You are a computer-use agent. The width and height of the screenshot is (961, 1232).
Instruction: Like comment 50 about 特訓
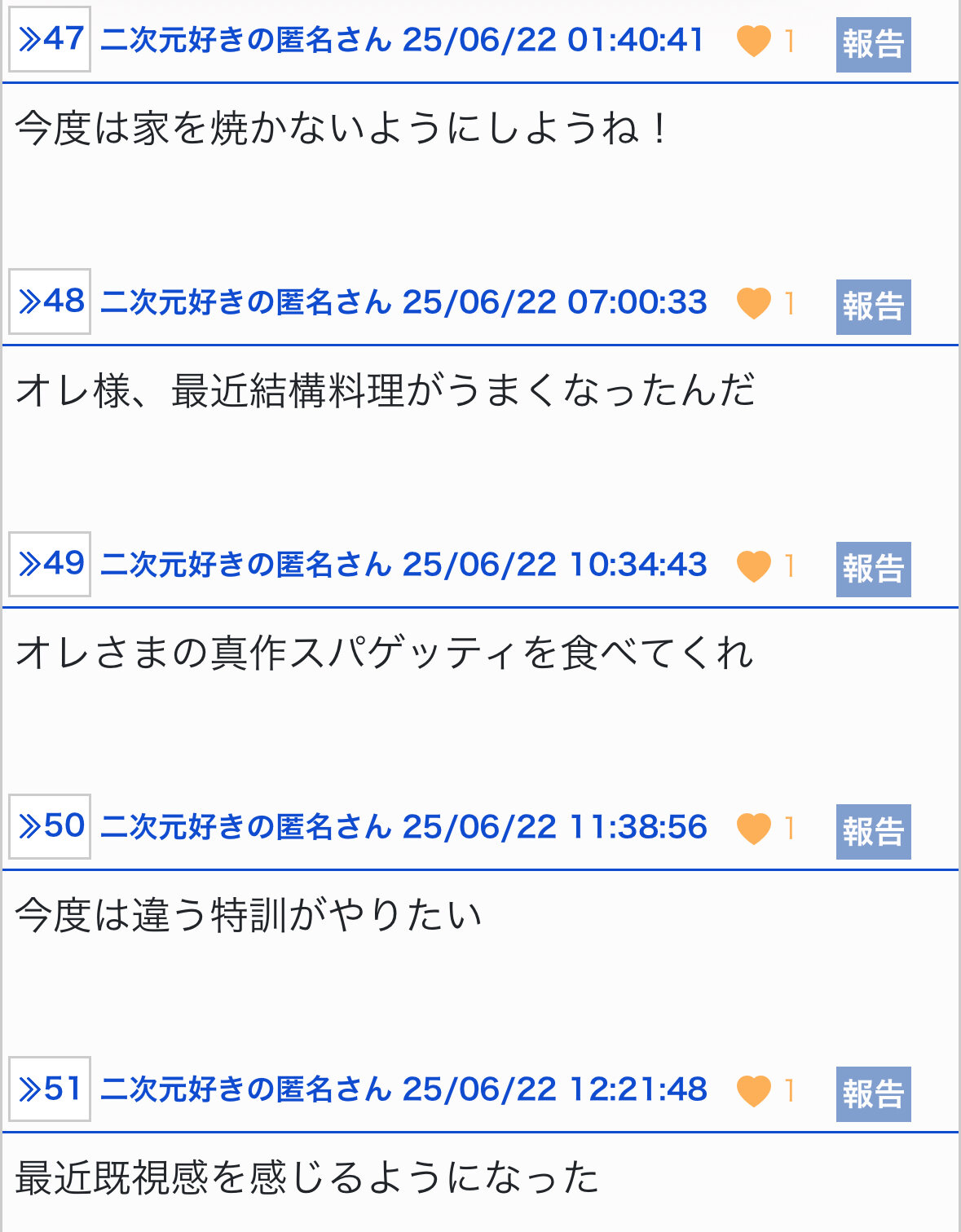(x=753, y=828)
